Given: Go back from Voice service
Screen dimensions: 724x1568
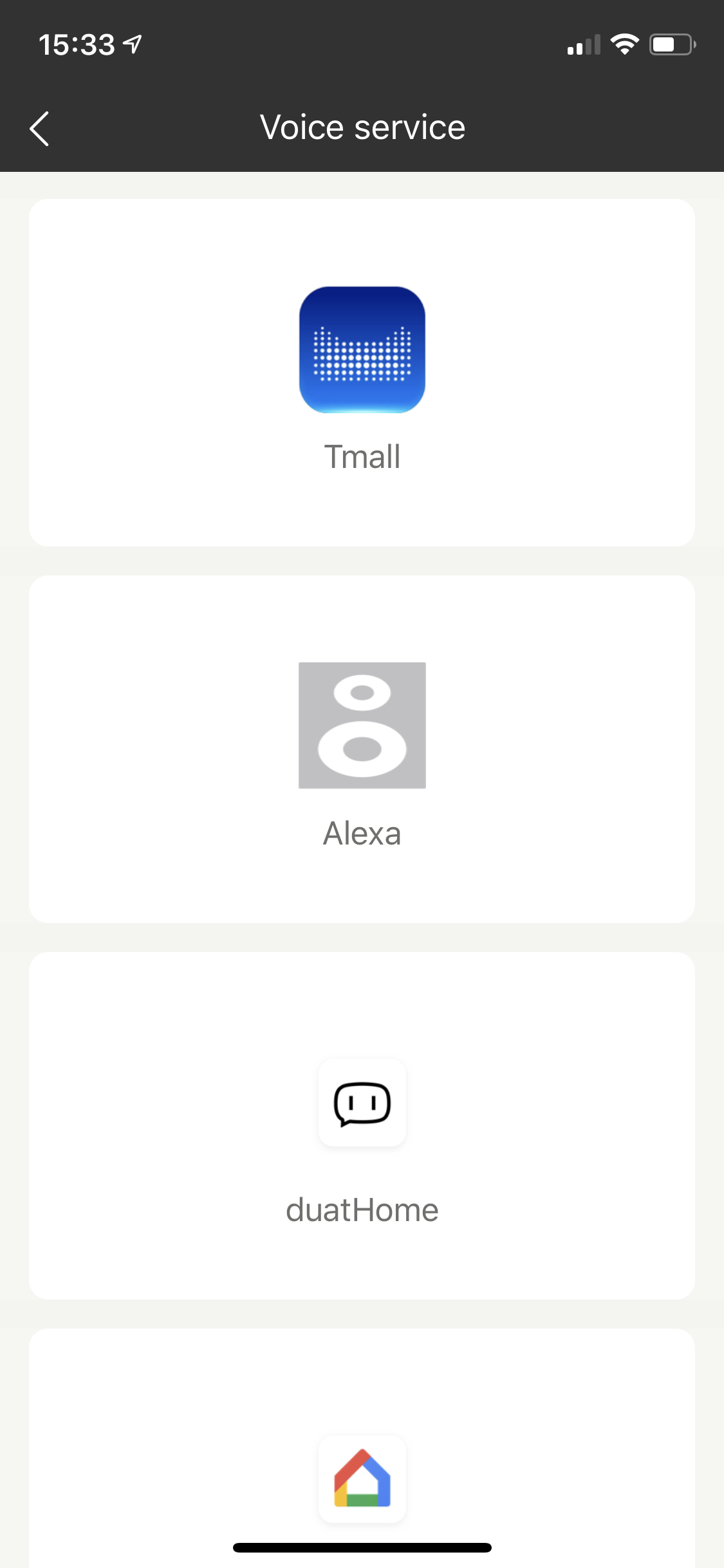Looking at the screenshot, I should (40, 128).
